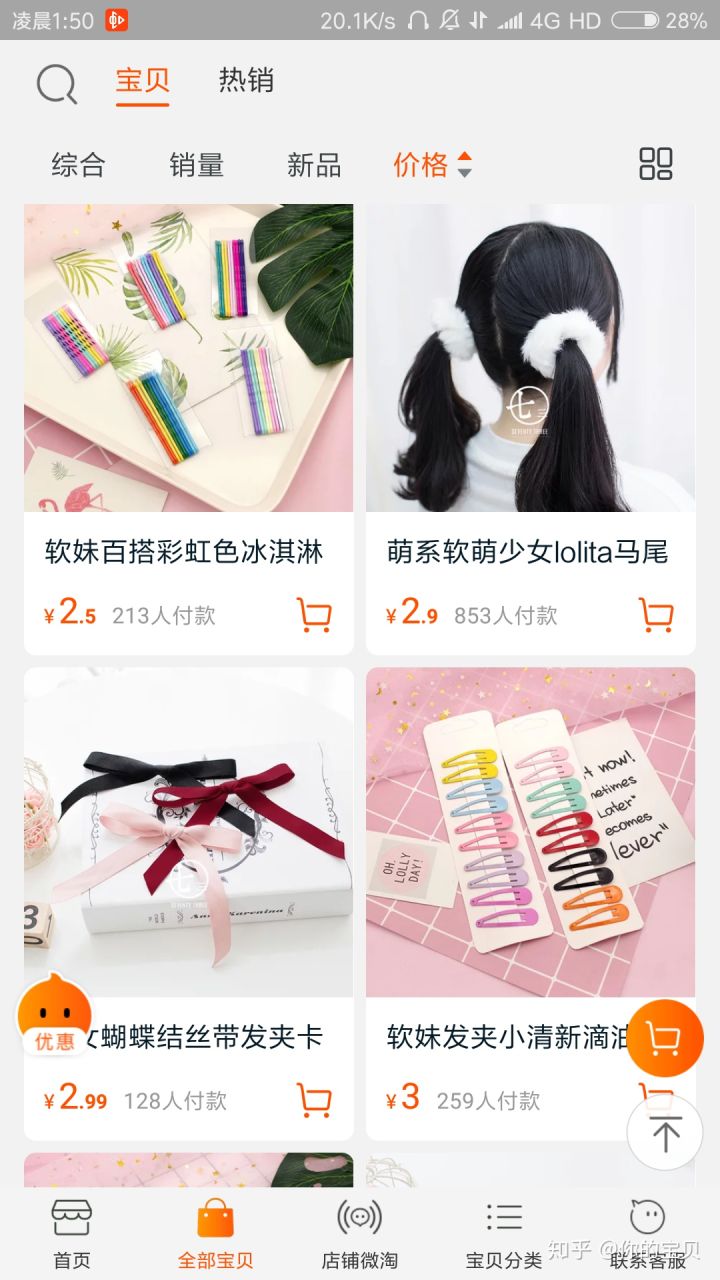
Task: Show 新品 products
Action: (x=314, y=165)
